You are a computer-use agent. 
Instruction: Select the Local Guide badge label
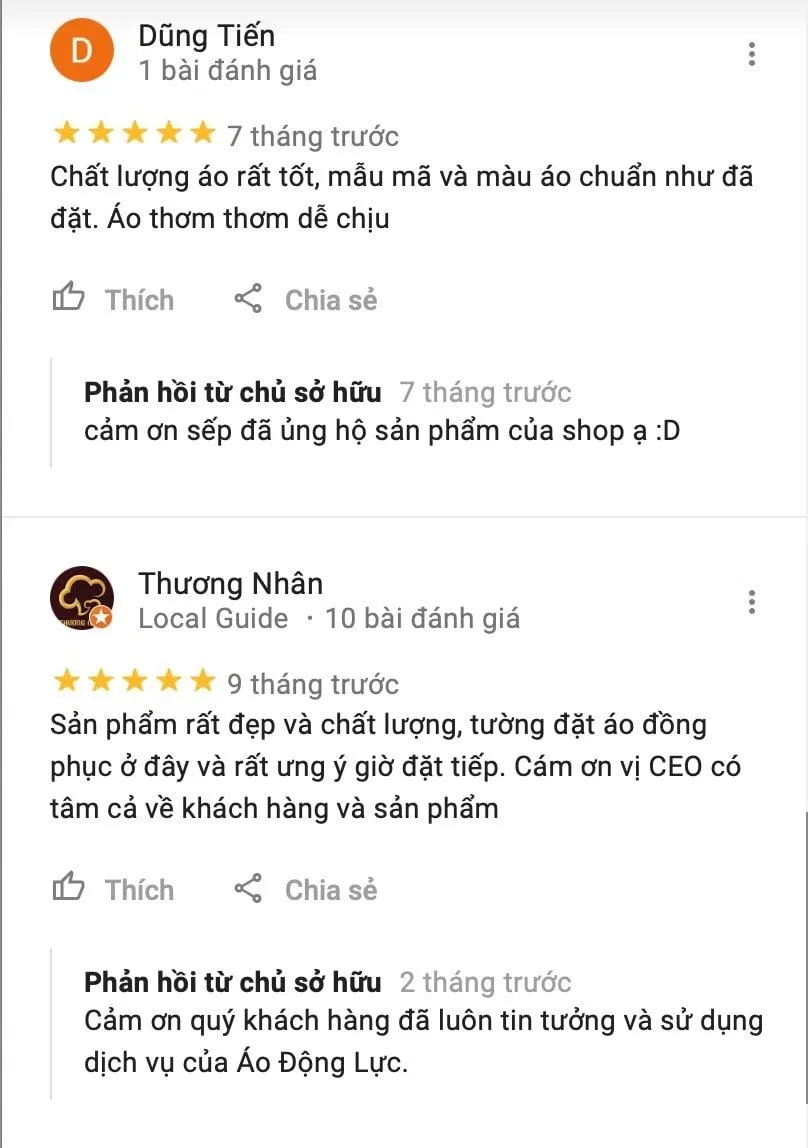tap(212, 618)
